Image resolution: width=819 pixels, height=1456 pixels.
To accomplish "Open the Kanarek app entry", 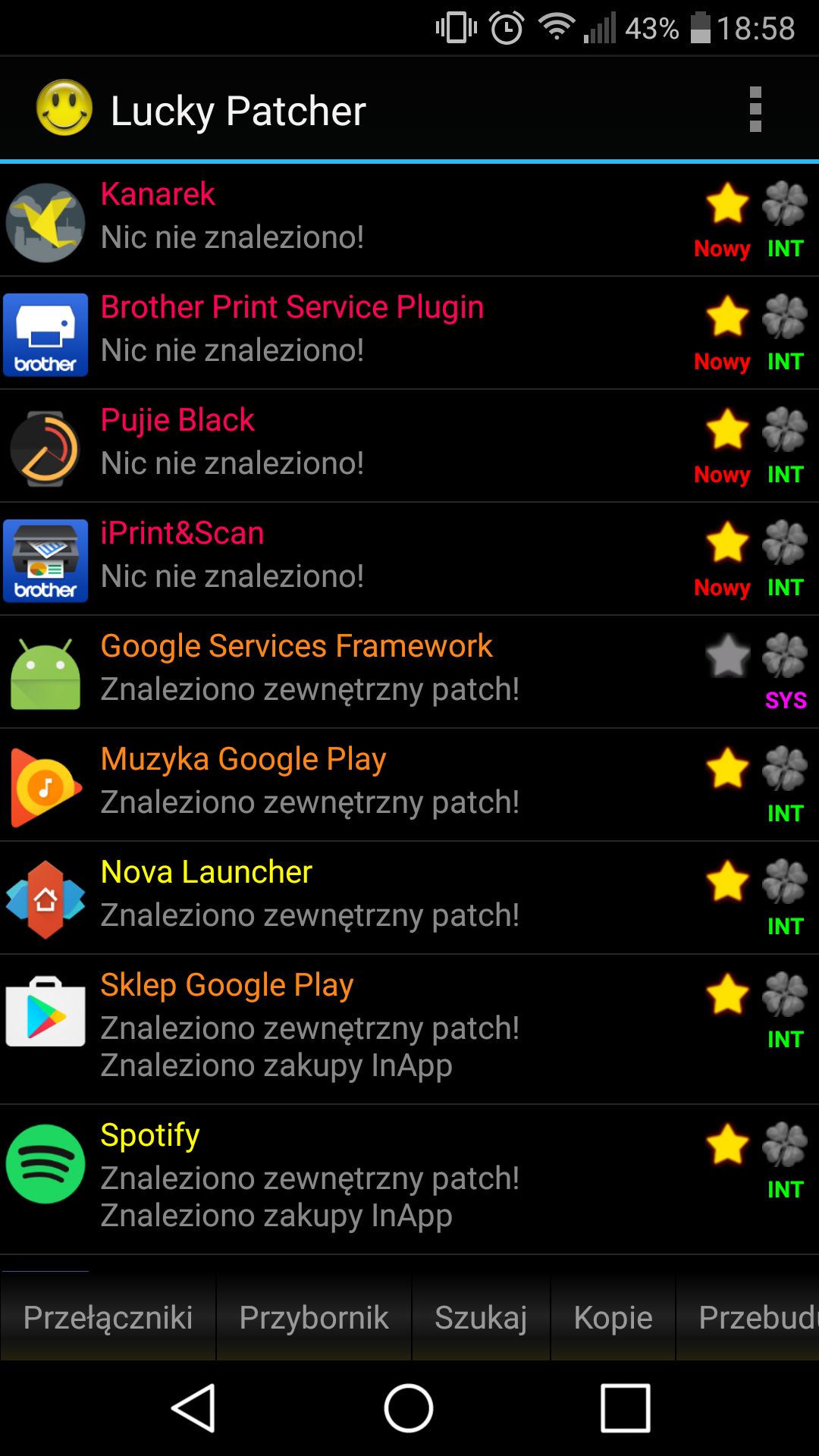I will click(409, 220).
